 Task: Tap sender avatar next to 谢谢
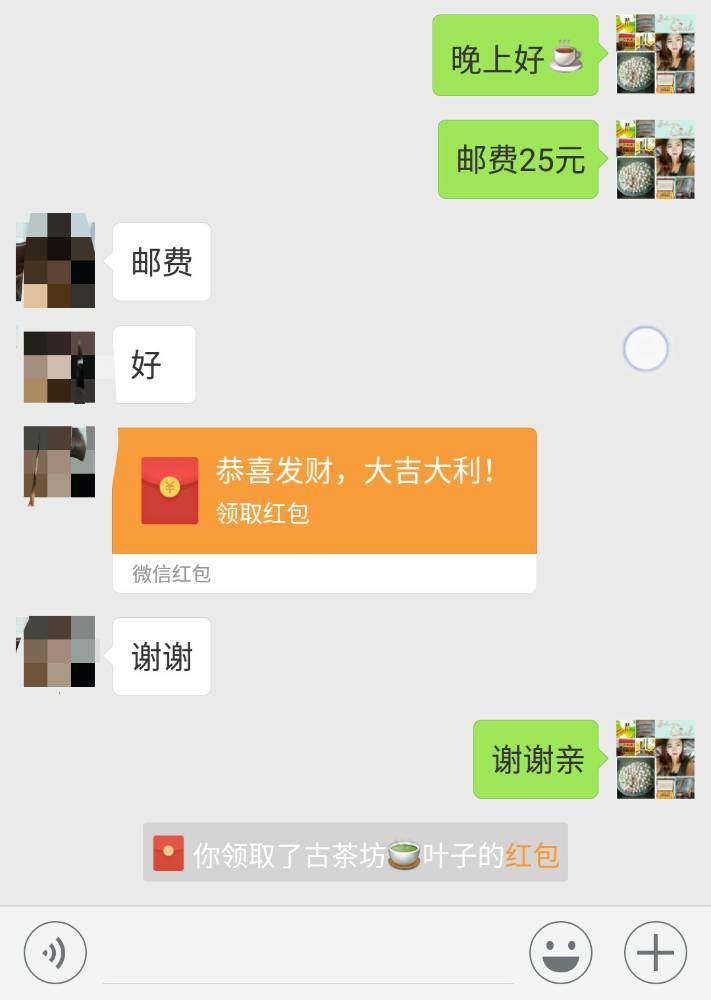56,652
